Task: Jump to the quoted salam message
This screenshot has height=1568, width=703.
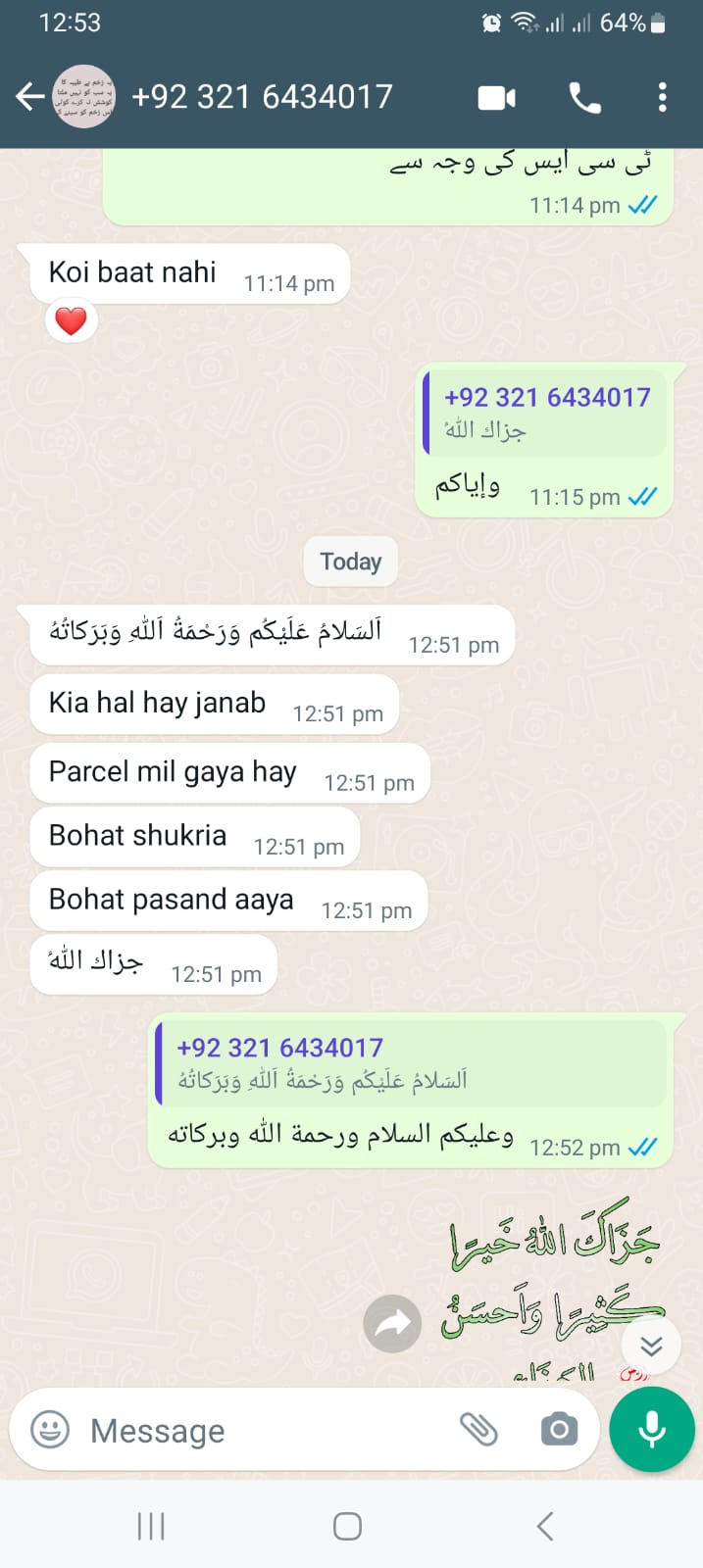Action: click(411, 1063)
